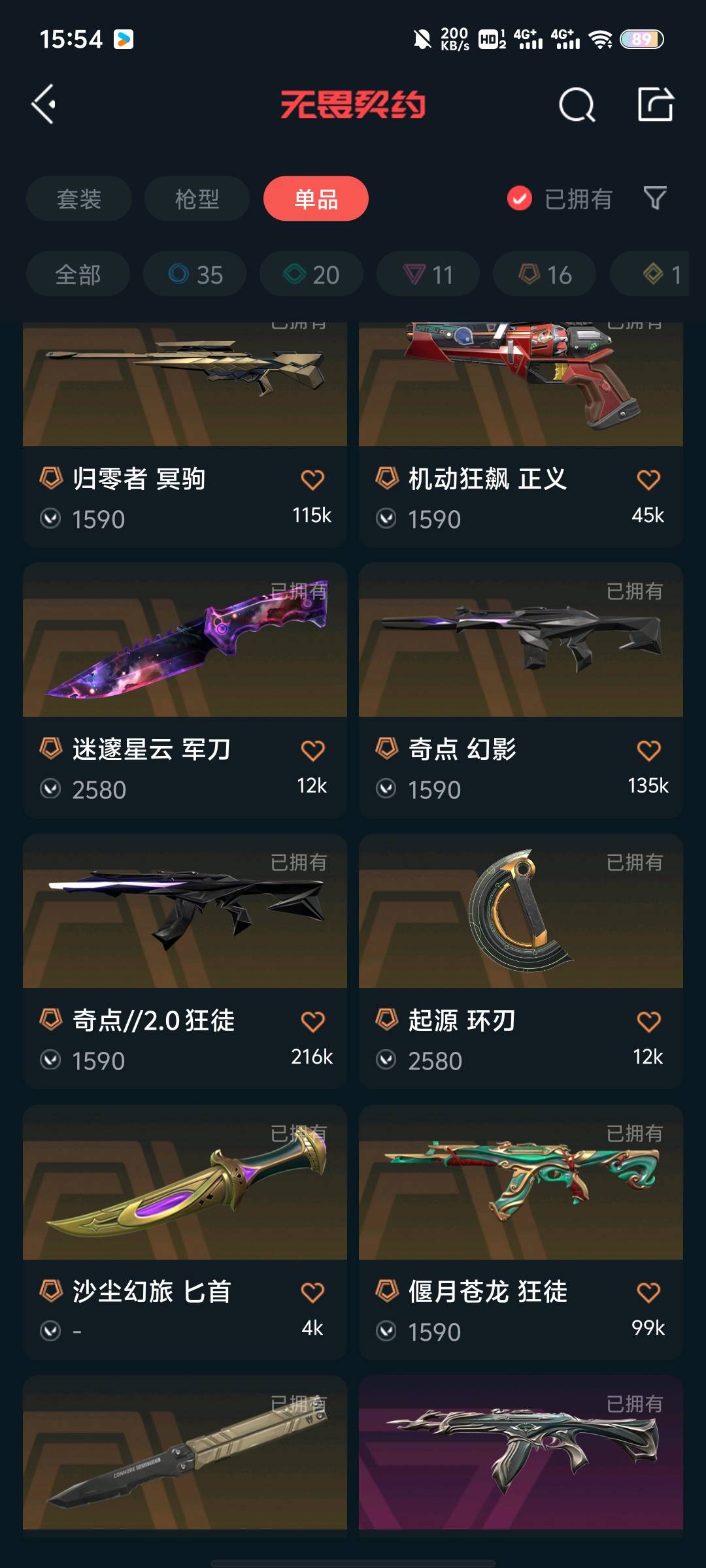Share this skin collection page
This screenshot has width=706, height=1568.
pyautogui.click(x=655, y=105)
